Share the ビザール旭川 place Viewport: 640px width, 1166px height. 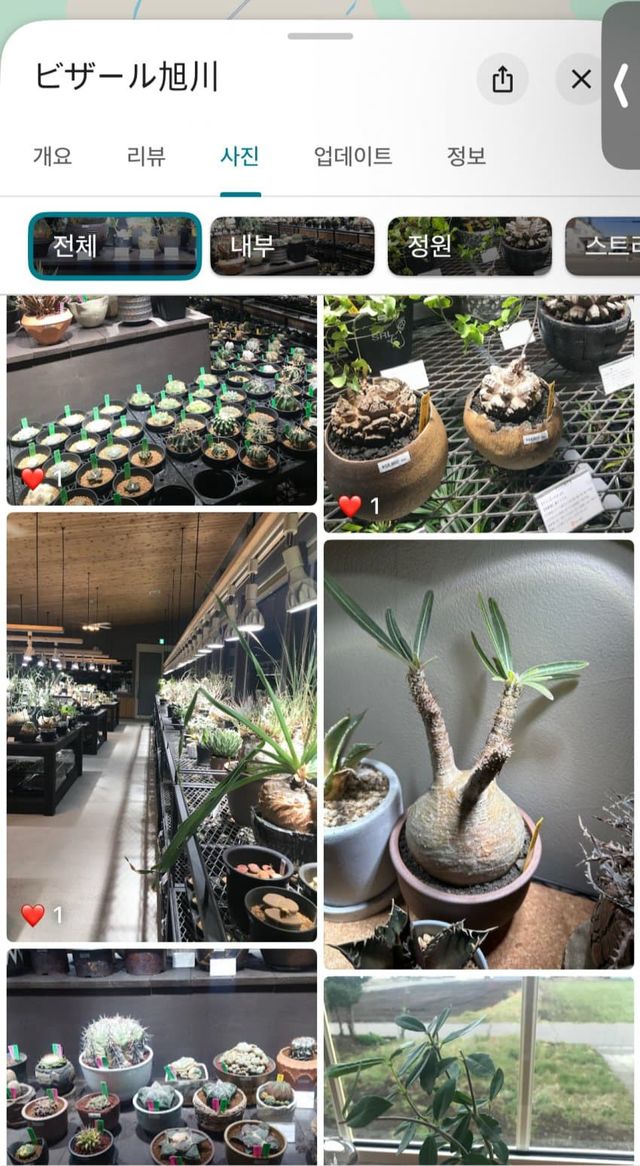502,80
